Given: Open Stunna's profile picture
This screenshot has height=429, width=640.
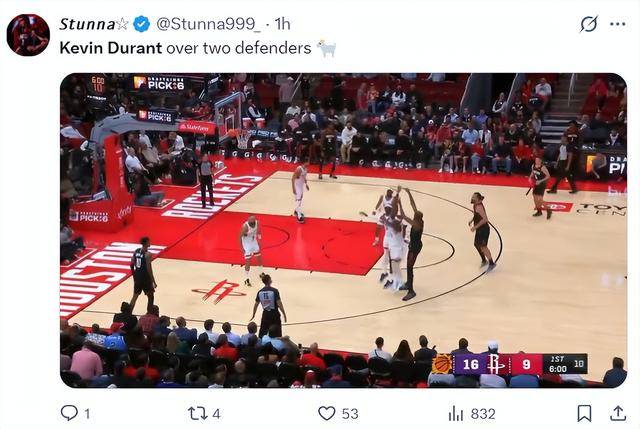Looking at the screenshot, I should pyautogui.click(x=28, y=35).
